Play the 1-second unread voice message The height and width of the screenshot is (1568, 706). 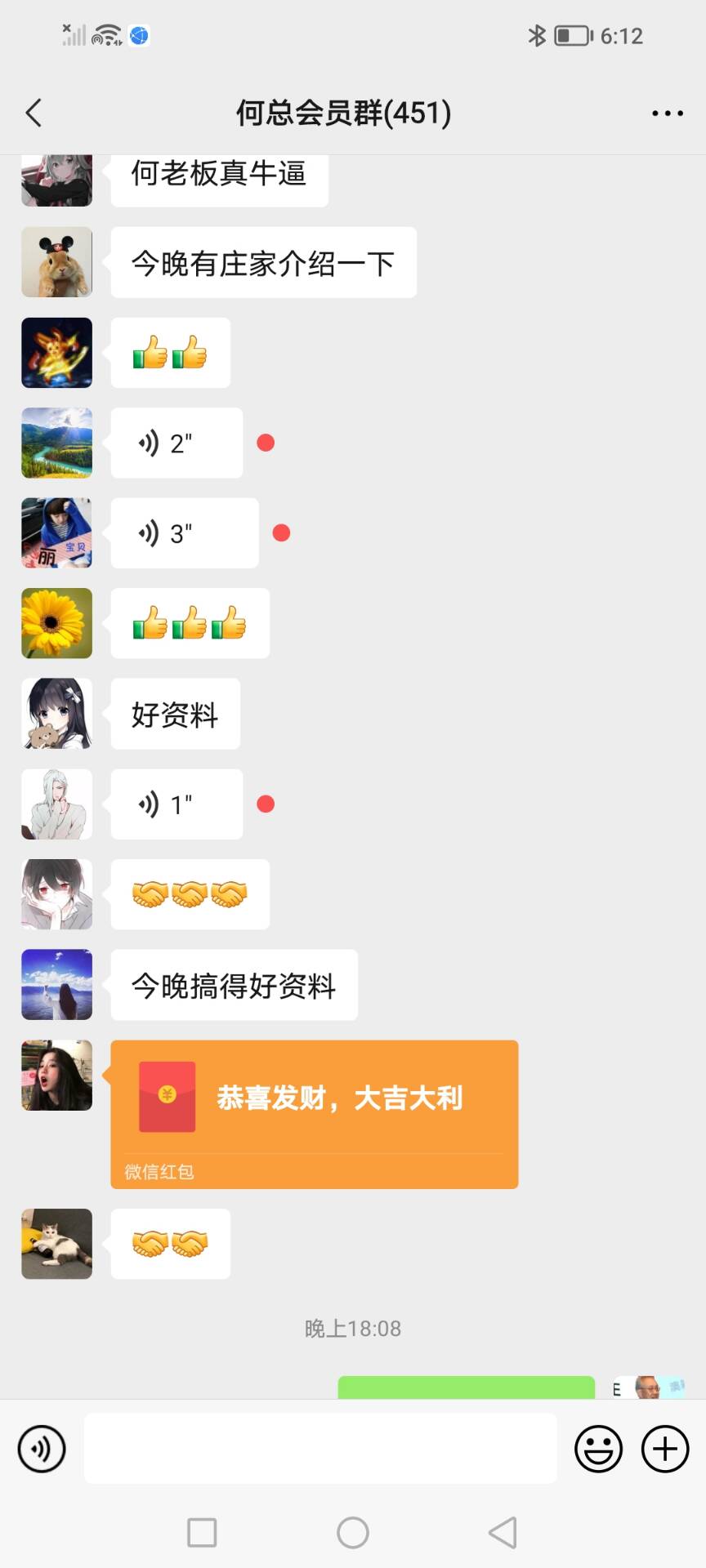(176, 804)
